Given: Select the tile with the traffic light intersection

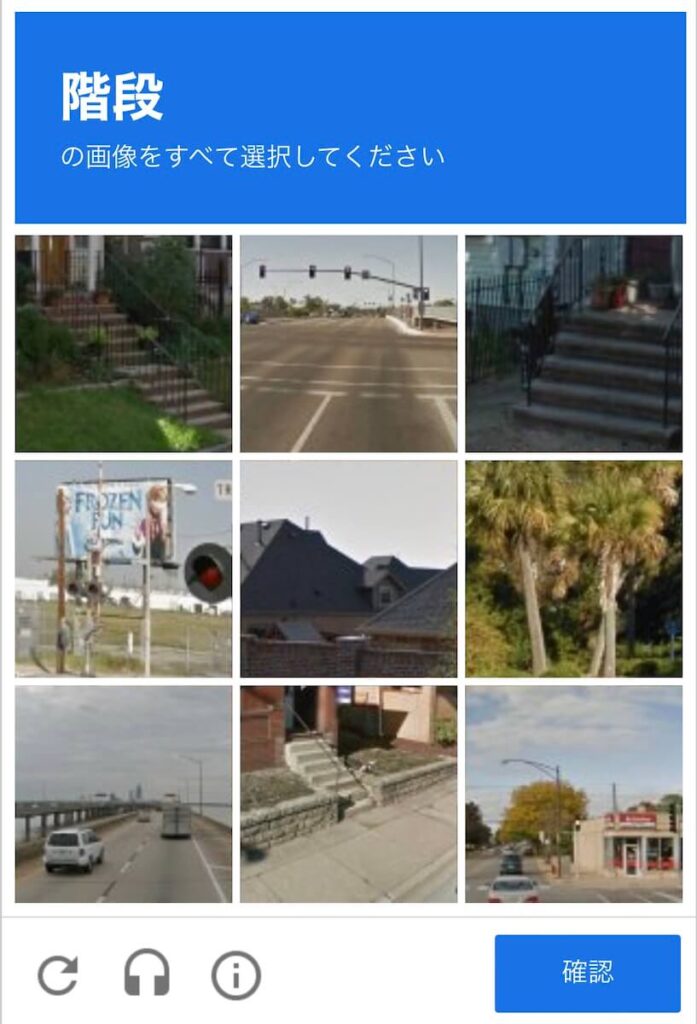Looking at the screenshot, I should (348, 344).
